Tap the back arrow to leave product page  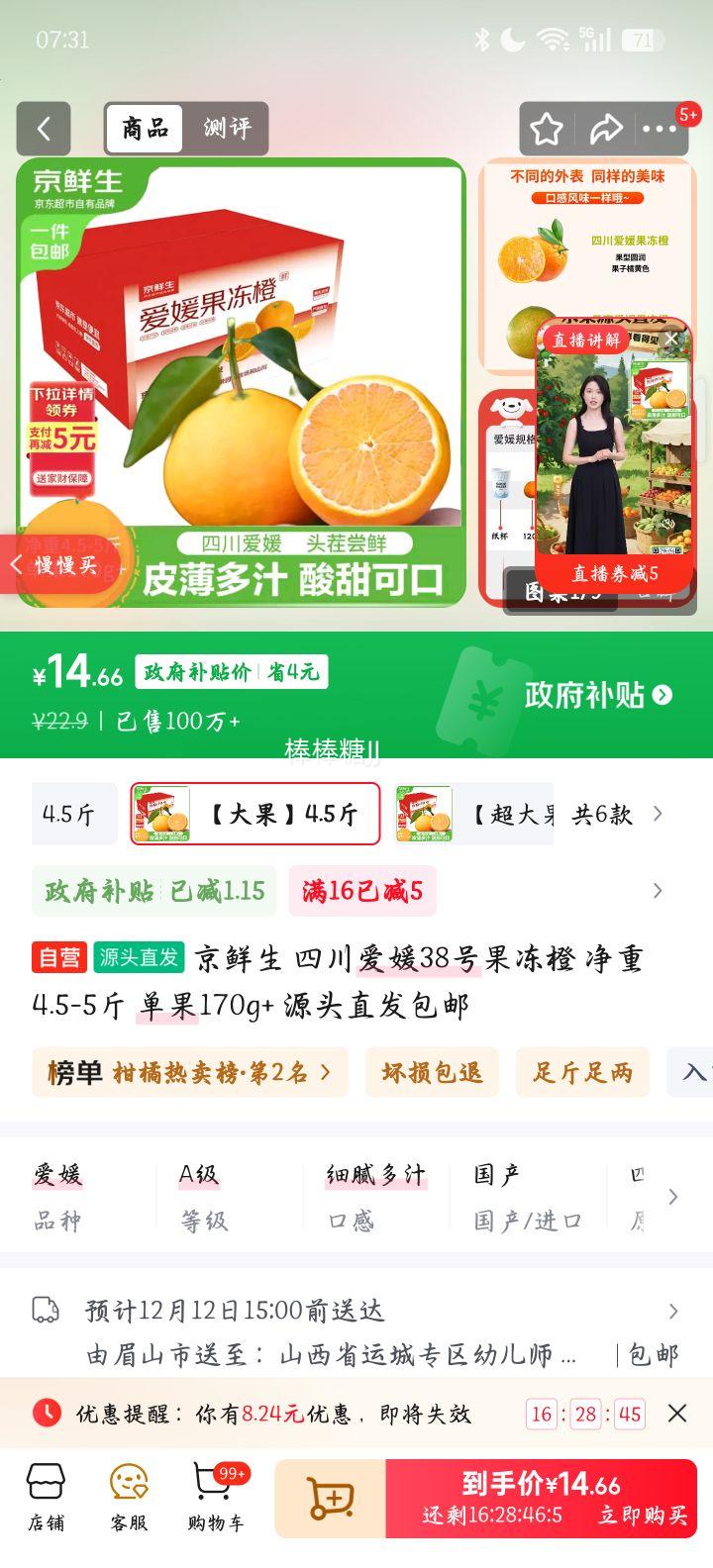coord(44,130)
